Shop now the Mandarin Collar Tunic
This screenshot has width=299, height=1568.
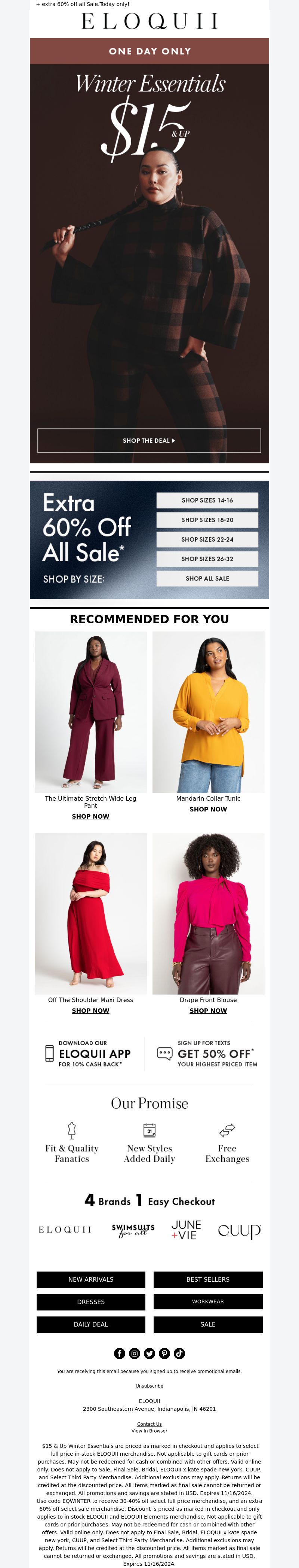coord(208,809)
